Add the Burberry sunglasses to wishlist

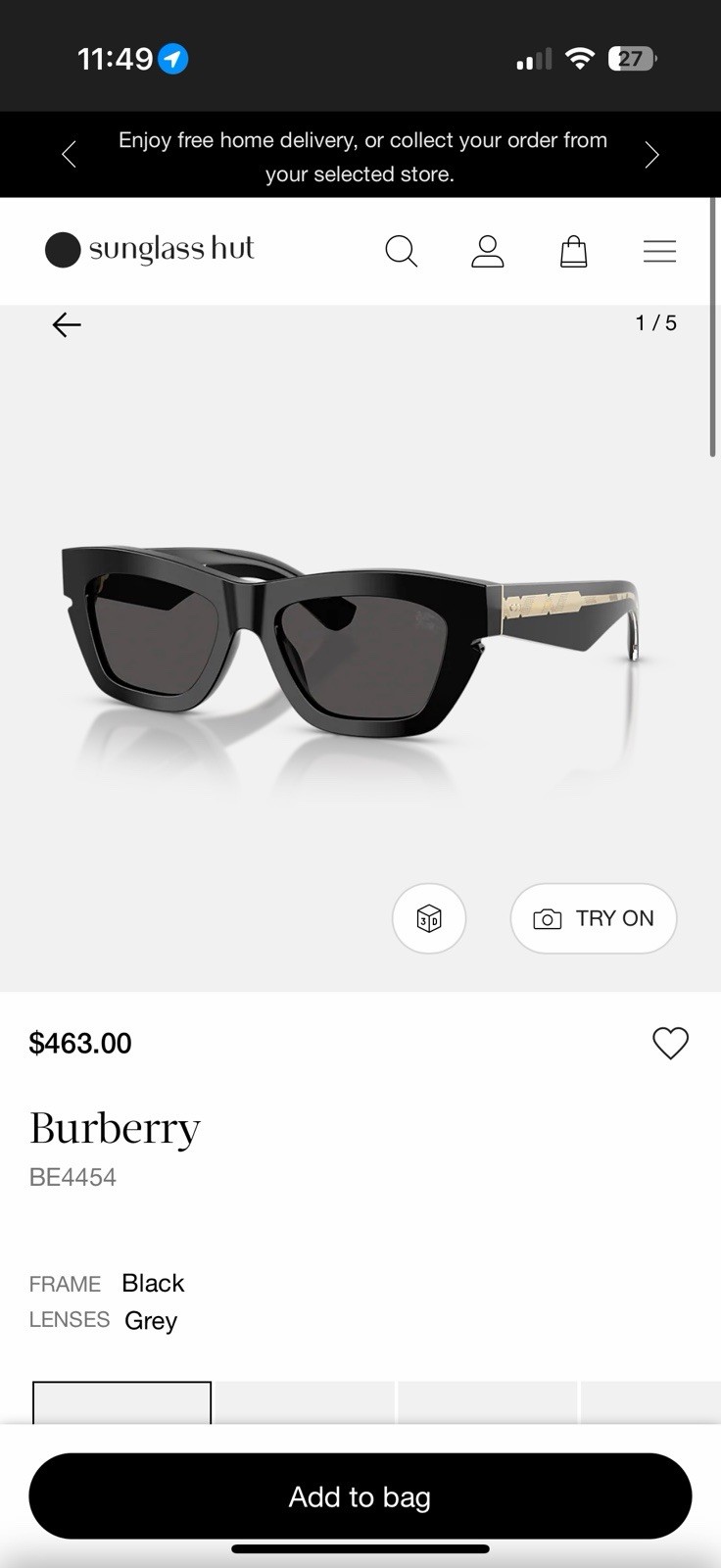coord(670,1043)
